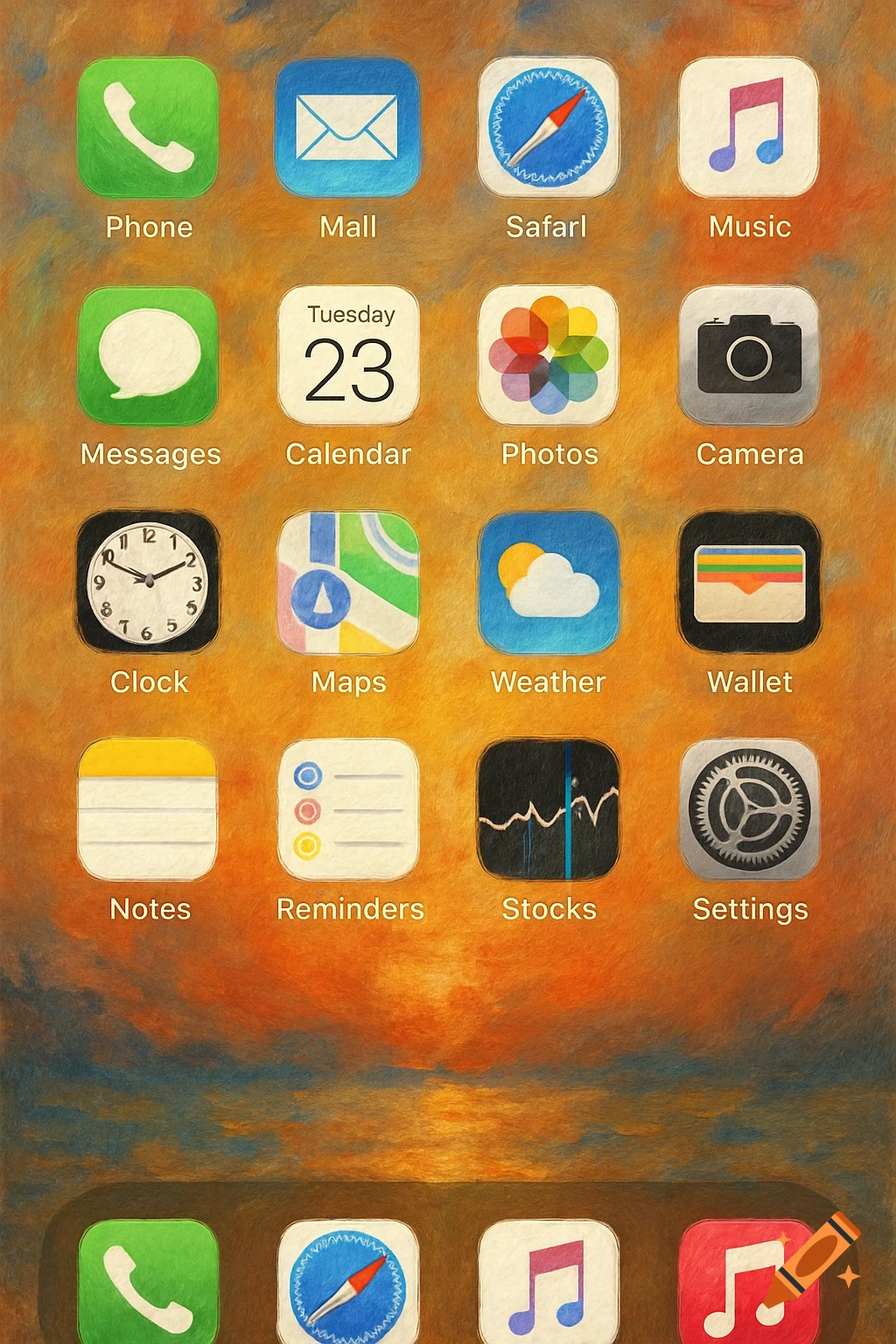The image size is (896, 1344).
Task: Open the Phone app
Action: [147, 128]
